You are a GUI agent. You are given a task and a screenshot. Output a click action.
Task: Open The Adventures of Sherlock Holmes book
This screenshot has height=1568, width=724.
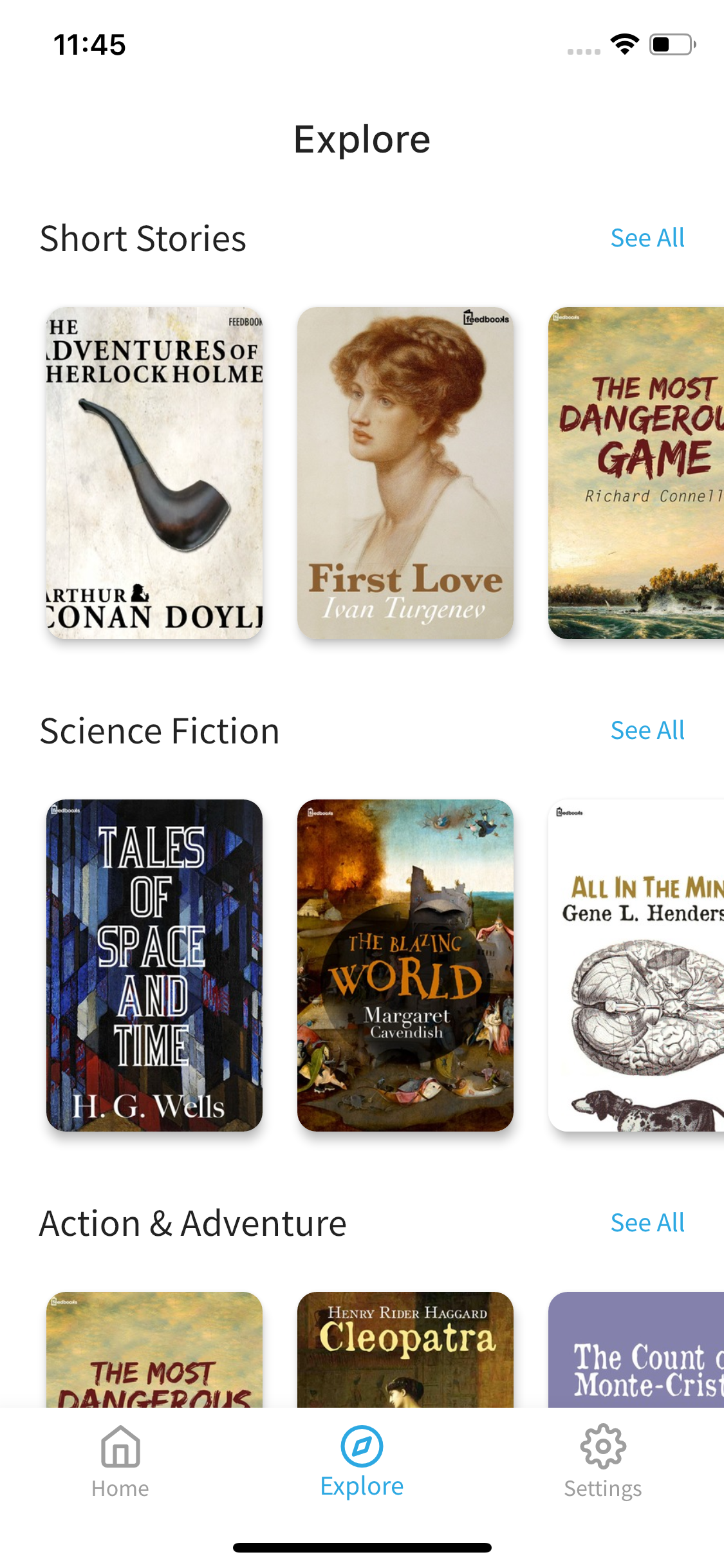[x=154, y=473]
